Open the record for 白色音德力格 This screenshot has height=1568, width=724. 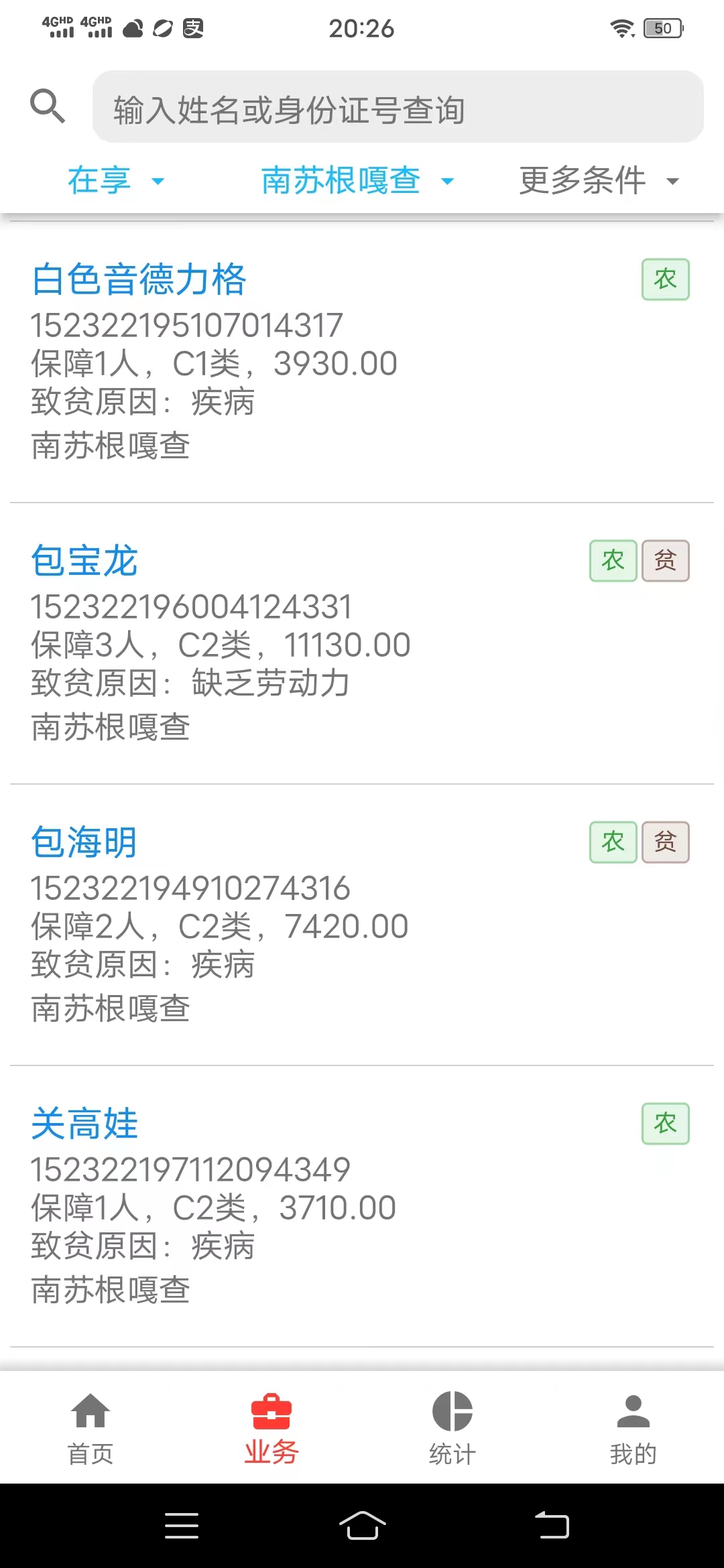pos(362,362)
